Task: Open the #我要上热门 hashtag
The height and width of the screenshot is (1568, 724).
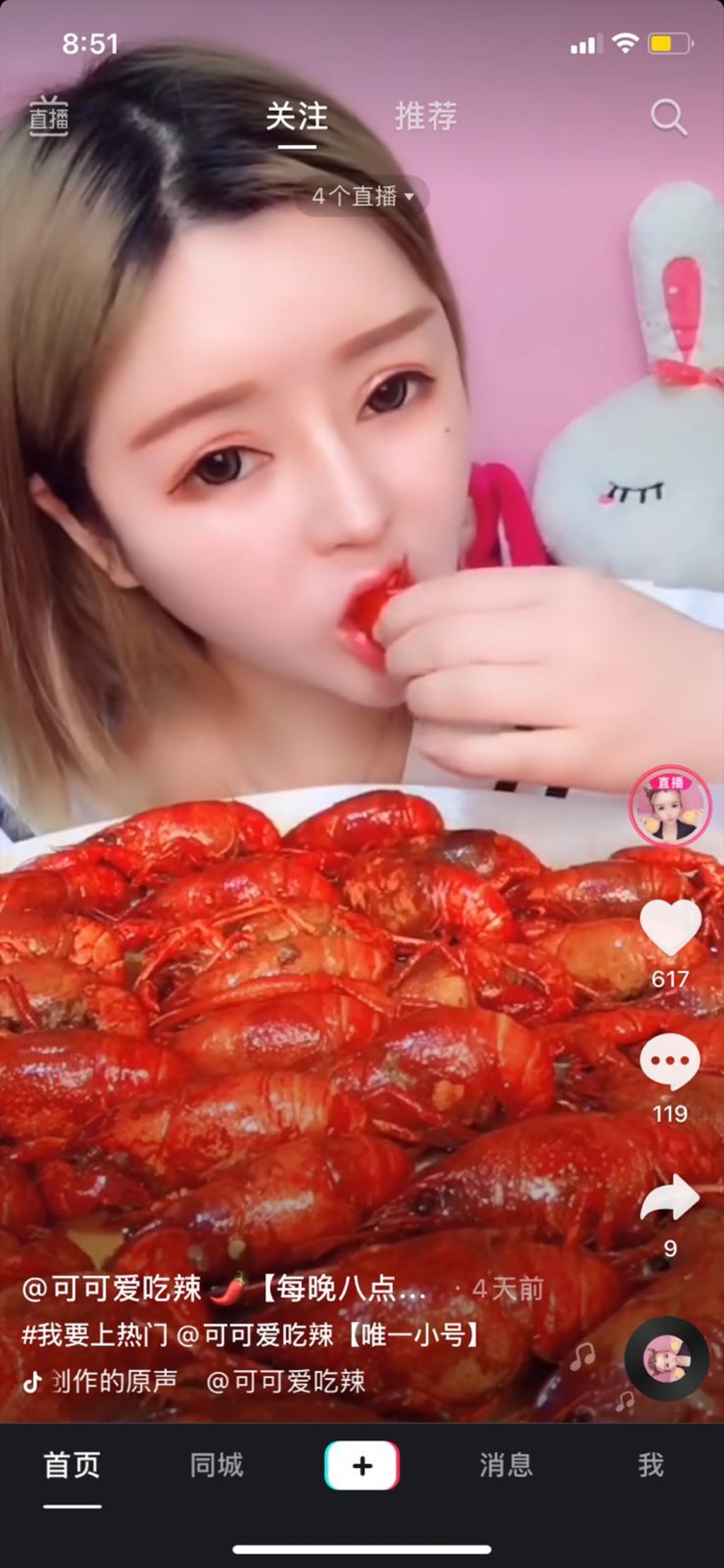Action: tap(95, 1335)
